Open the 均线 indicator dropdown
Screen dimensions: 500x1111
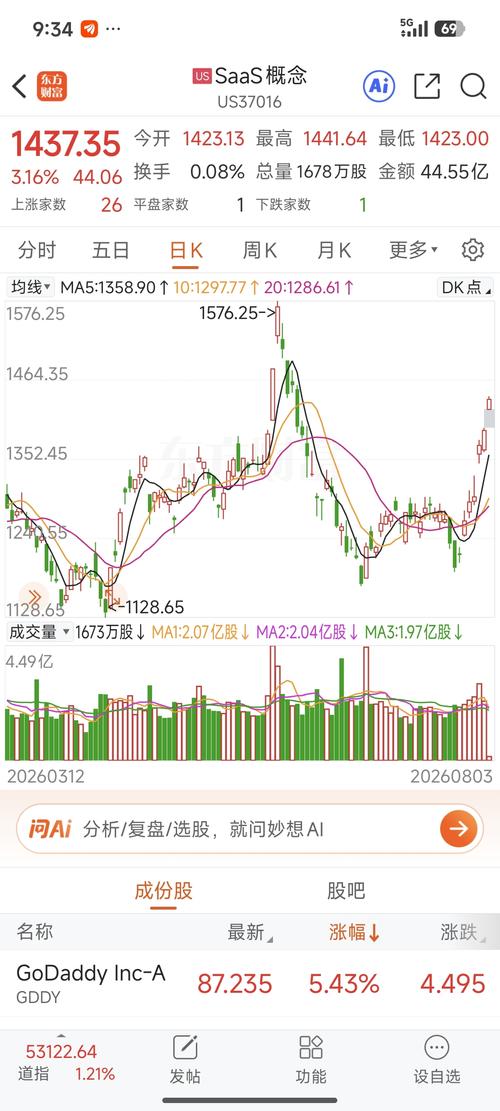pos(30,287)
